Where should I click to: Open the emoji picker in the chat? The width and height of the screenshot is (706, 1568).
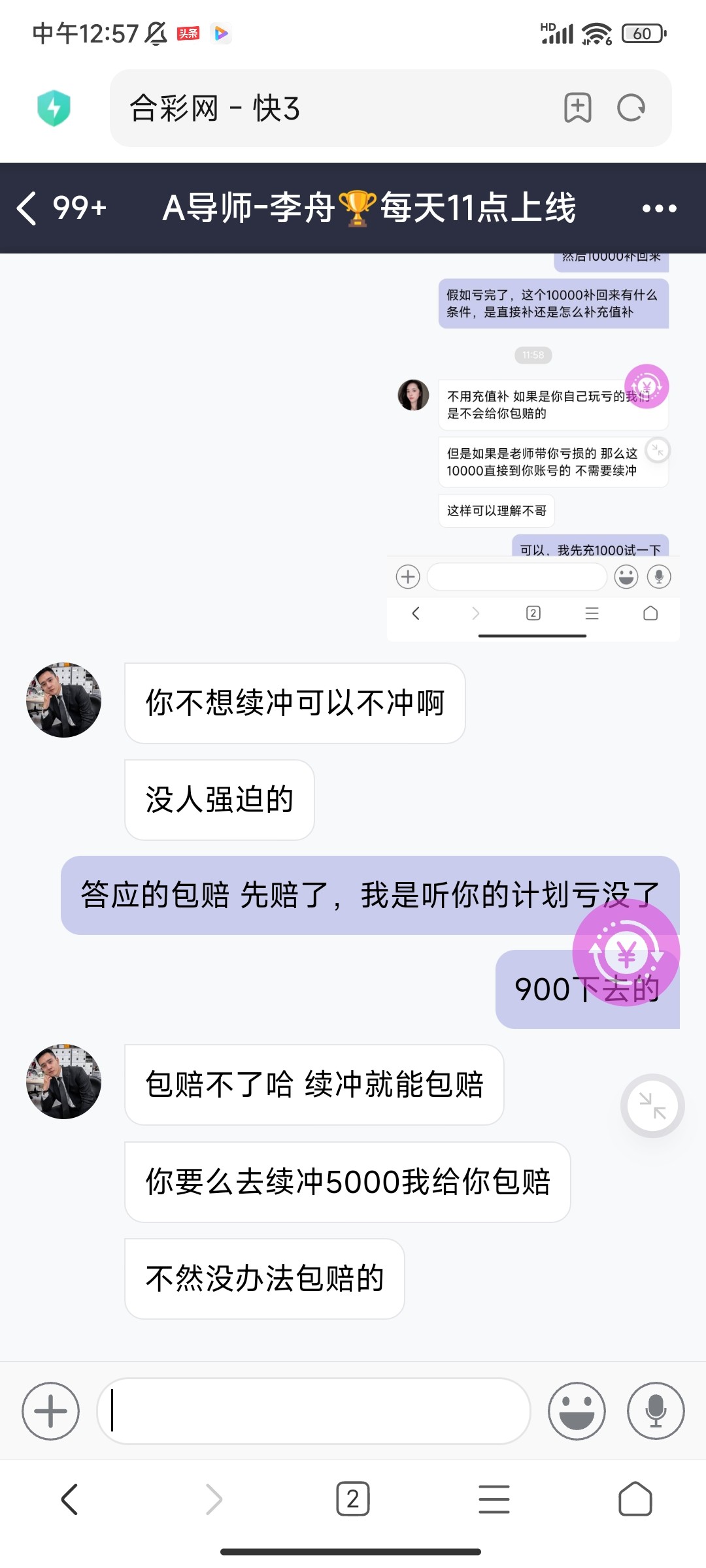(578, 1412)
